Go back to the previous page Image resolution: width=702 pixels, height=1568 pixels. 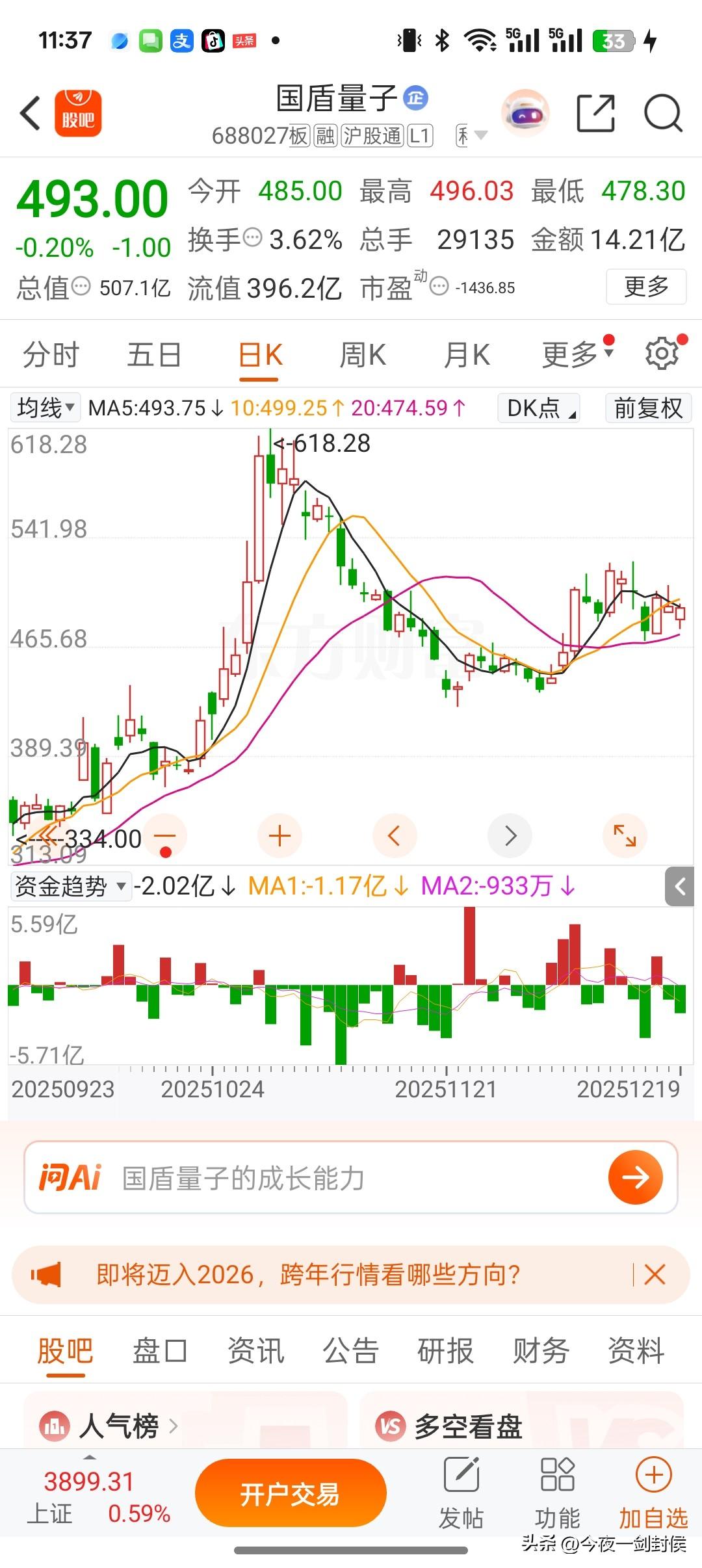pos(31,113)
